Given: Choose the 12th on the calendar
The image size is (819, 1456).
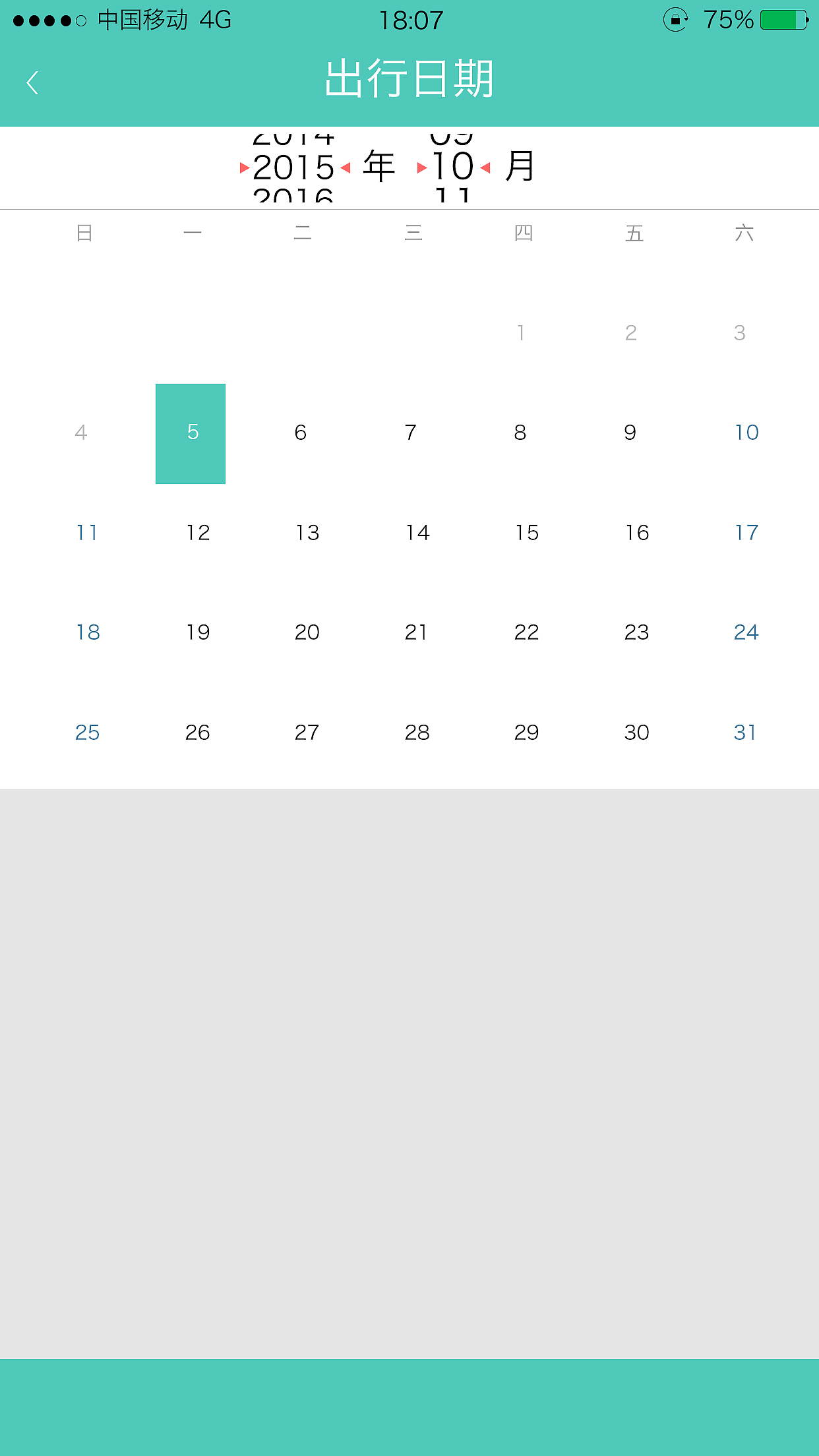Looking at the screenshot, I should (x=198, y=533).
